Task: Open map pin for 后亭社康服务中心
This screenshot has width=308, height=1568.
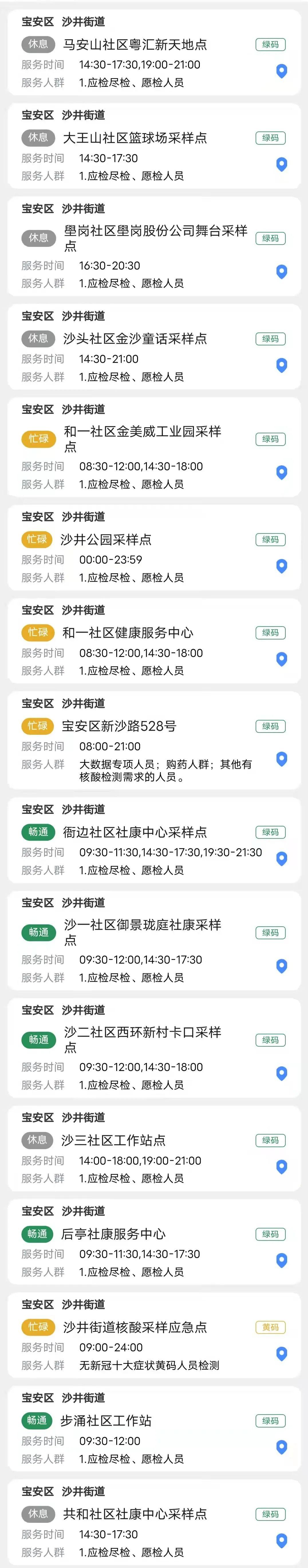Action: pyautogui.click(x=281, y=1260)
